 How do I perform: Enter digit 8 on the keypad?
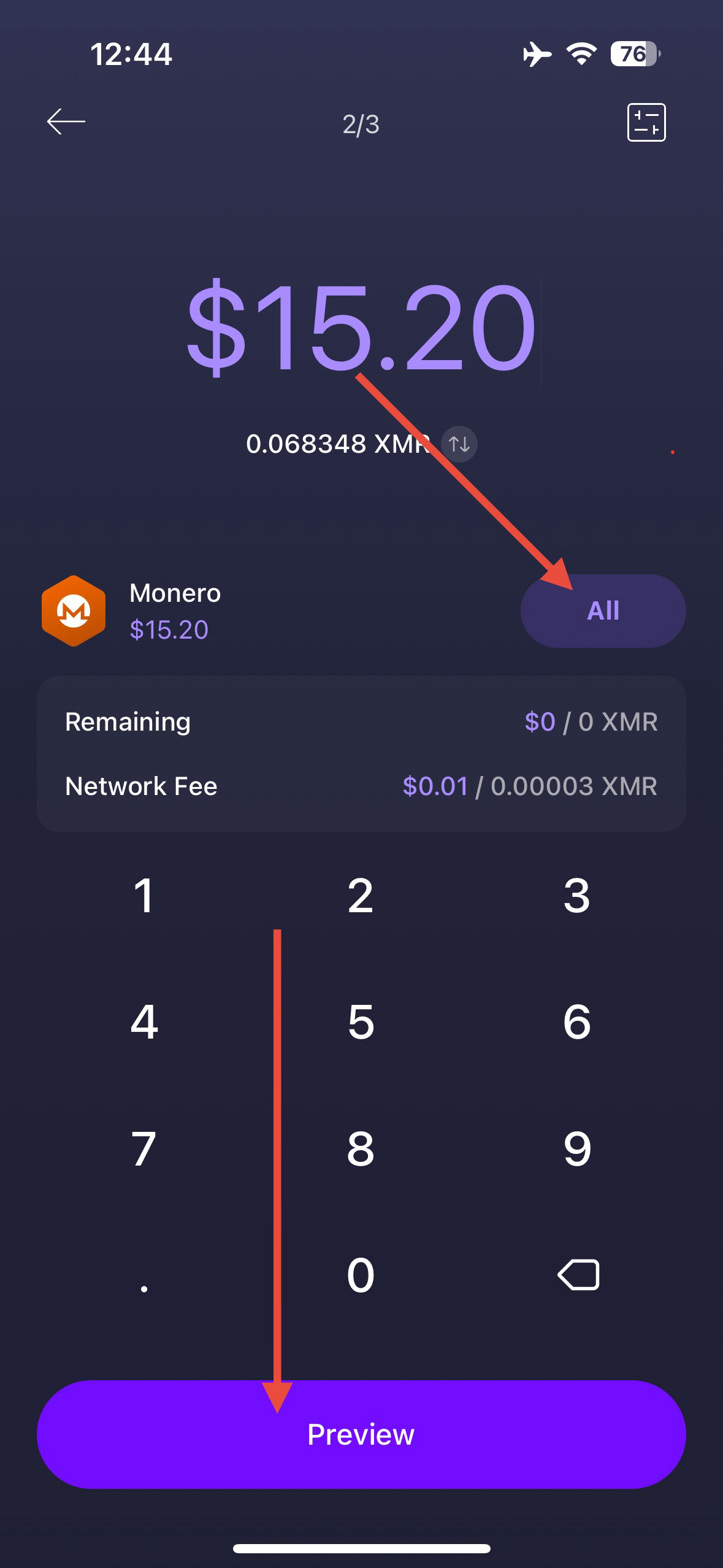click(361, 1148)
